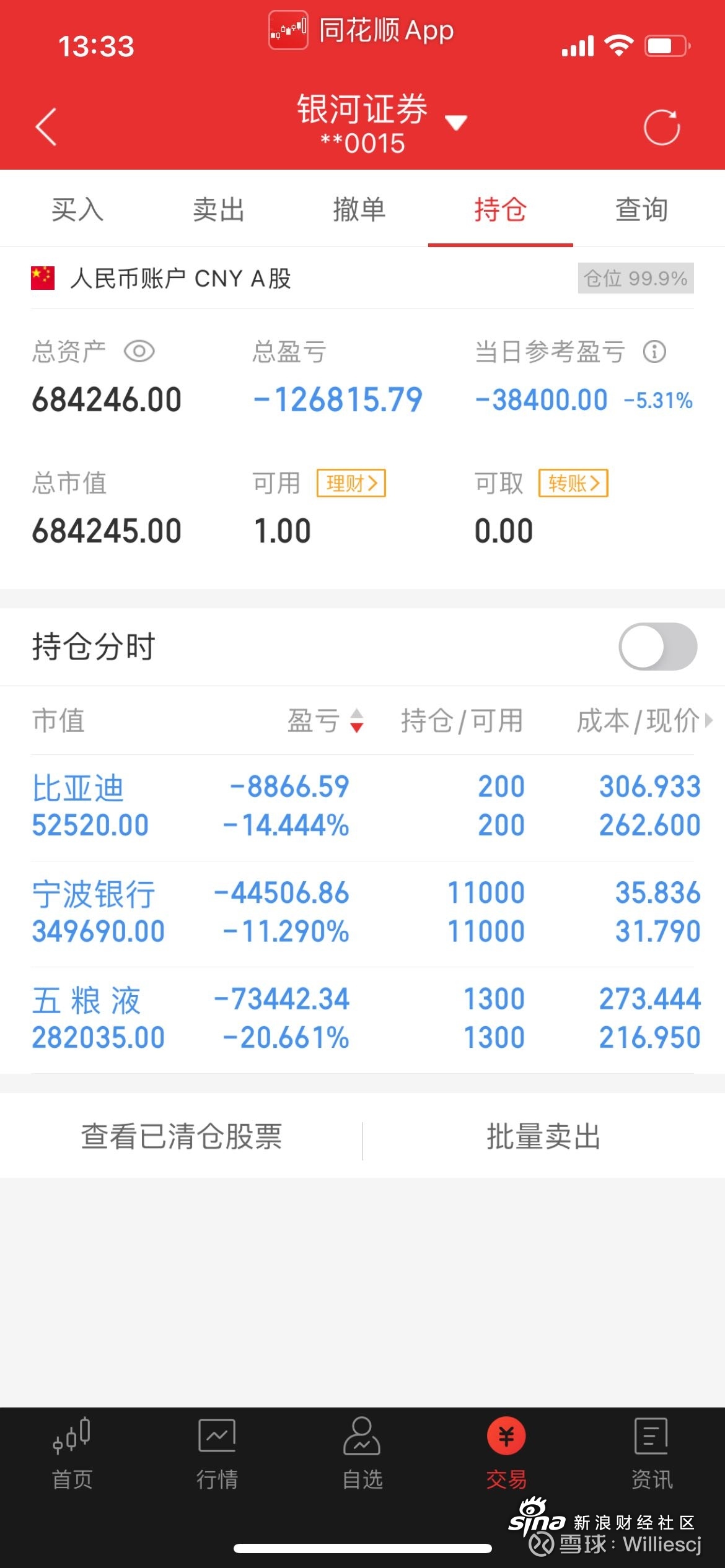Enable the 持仓分时 switch

(657, 647)
